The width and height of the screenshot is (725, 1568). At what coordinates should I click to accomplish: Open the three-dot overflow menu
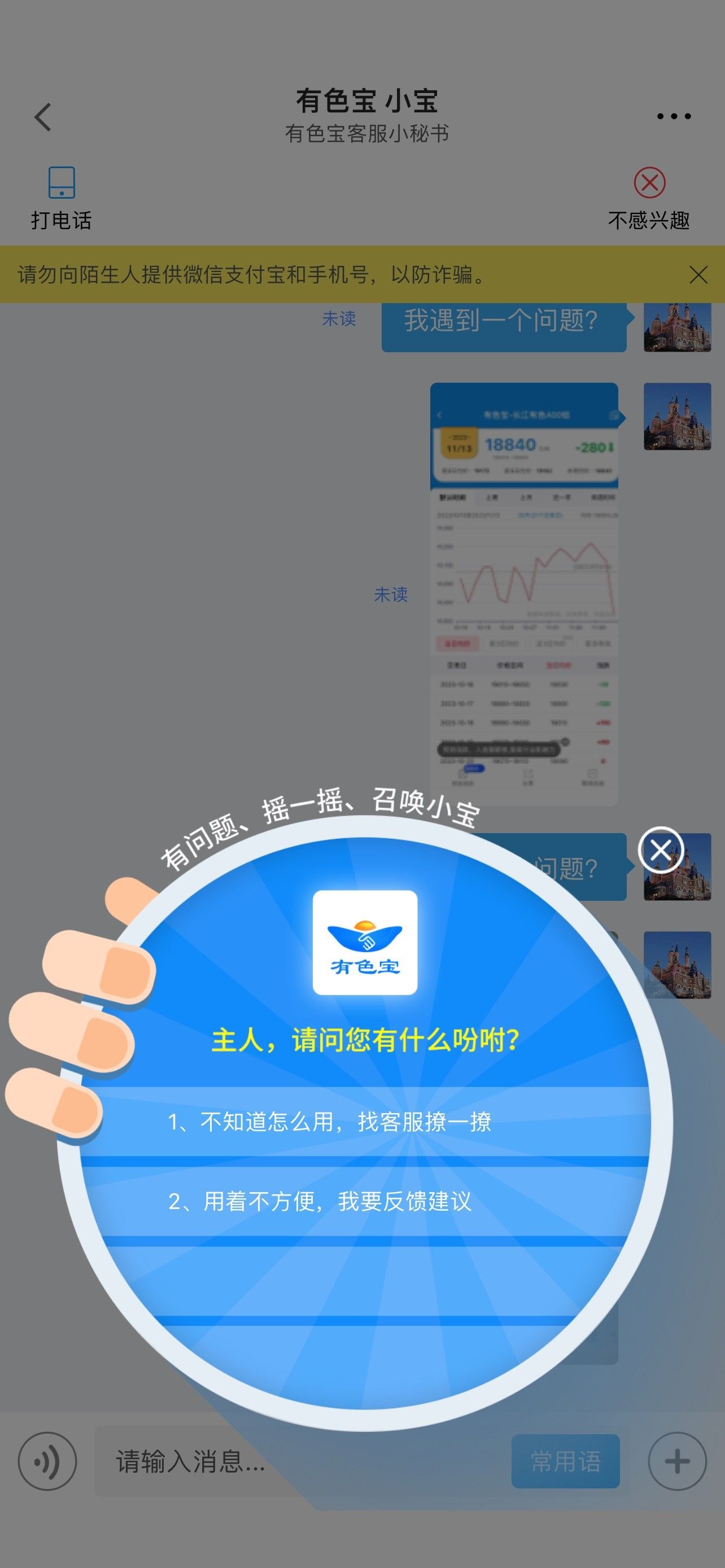pyautogui.click(x=674, y=116)
